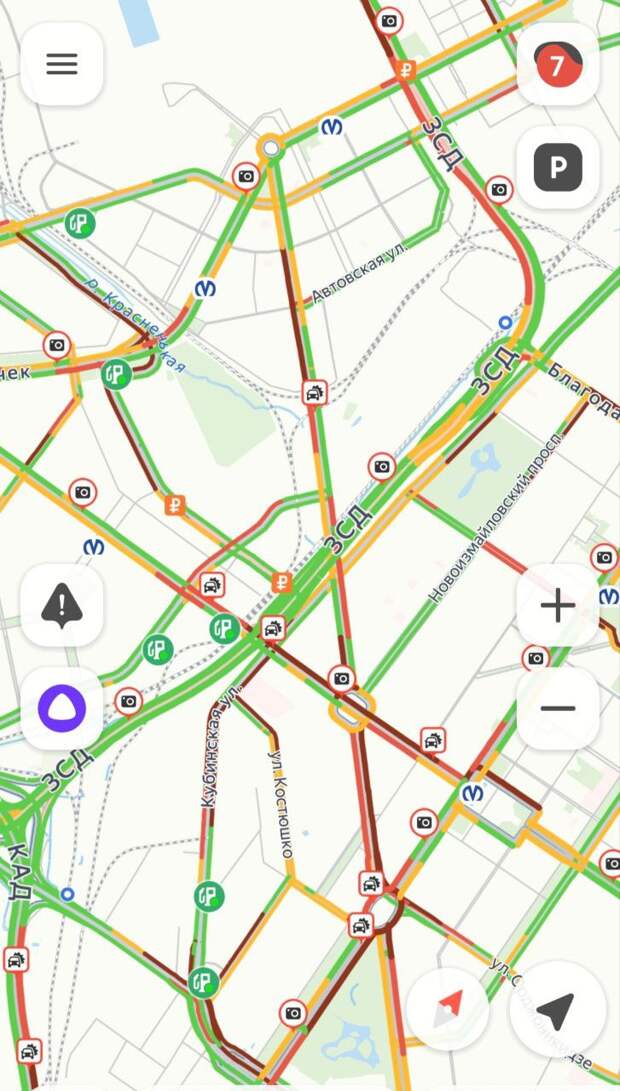620x1091 pixels.
Task: Open the hamburger menu
Action: click(x=62, y=64)
